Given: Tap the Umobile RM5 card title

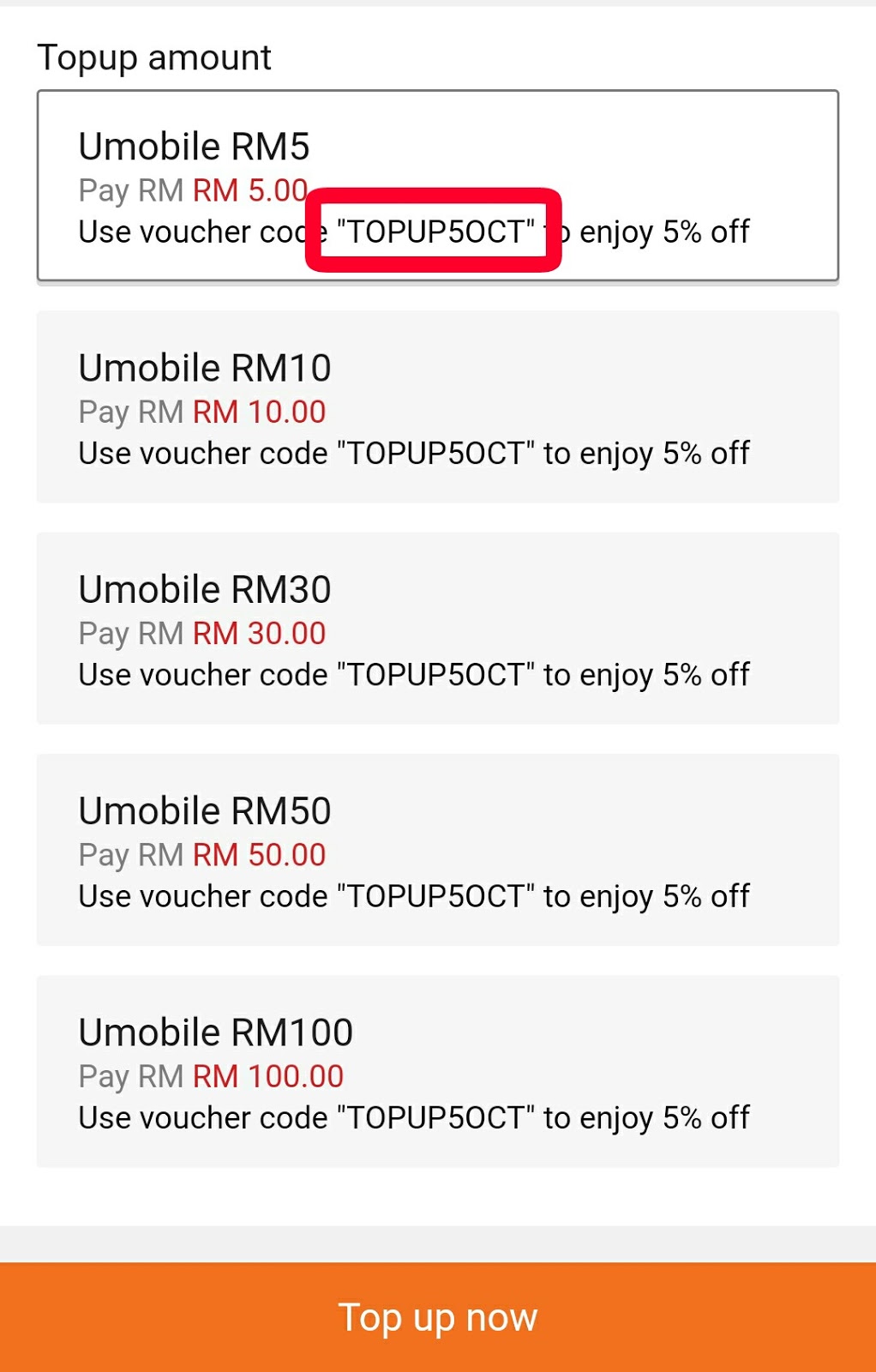Looking at the screenshot, I should pyautogui.click(x=195, y=146).
